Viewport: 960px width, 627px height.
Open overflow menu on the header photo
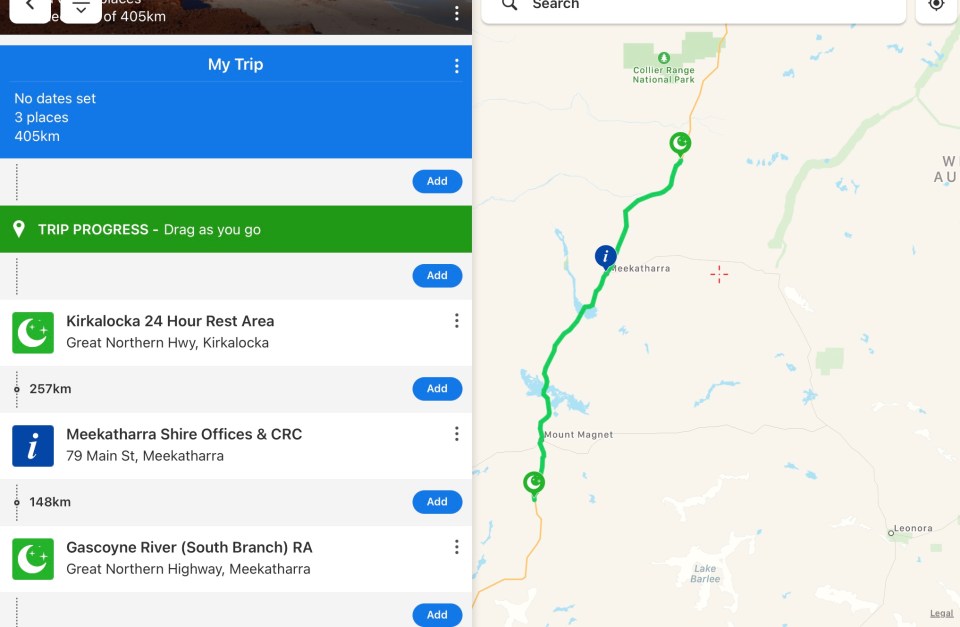[457, 13]
